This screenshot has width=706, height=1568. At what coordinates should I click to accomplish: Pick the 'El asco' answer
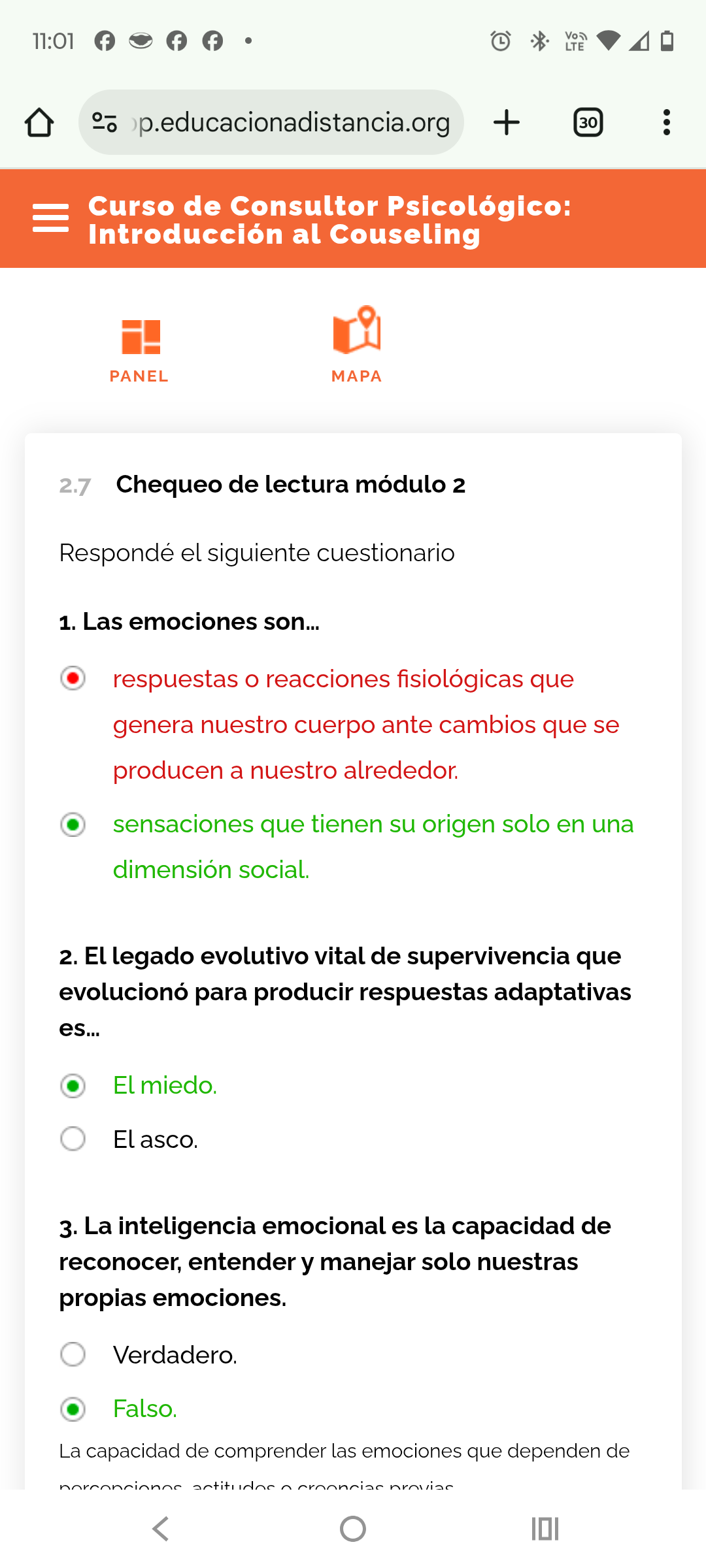pyautogui.click(x=73, y=1139)
